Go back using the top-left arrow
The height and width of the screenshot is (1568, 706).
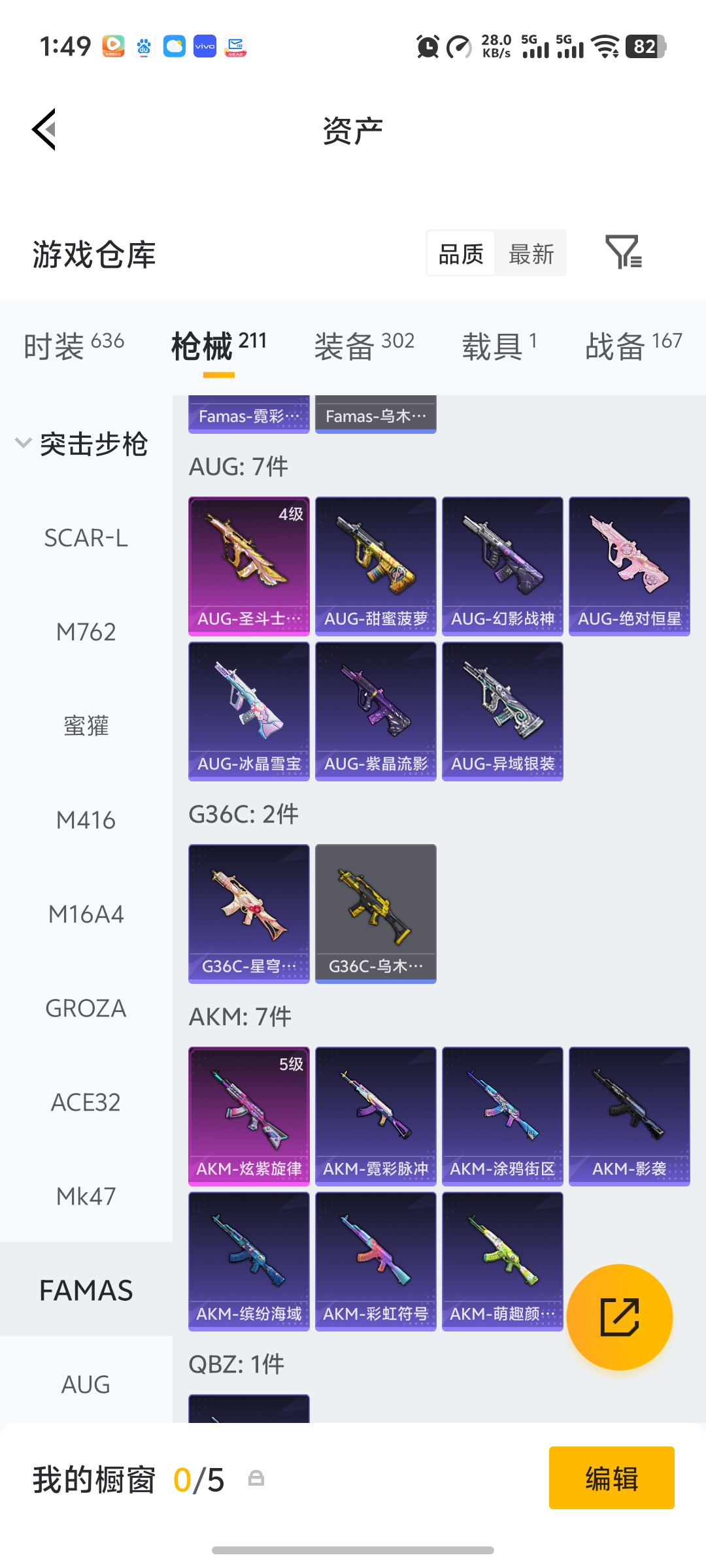pos(44,129)
